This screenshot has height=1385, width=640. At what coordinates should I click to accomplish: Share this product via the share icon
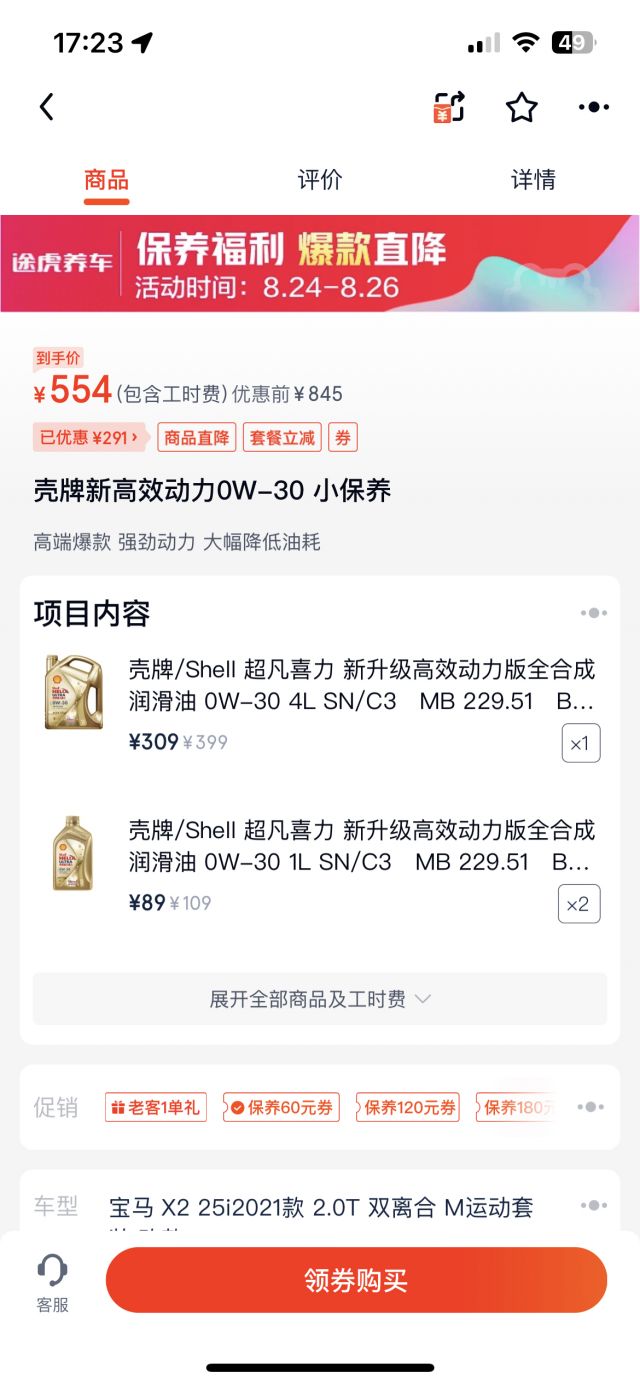click(449, 107)
